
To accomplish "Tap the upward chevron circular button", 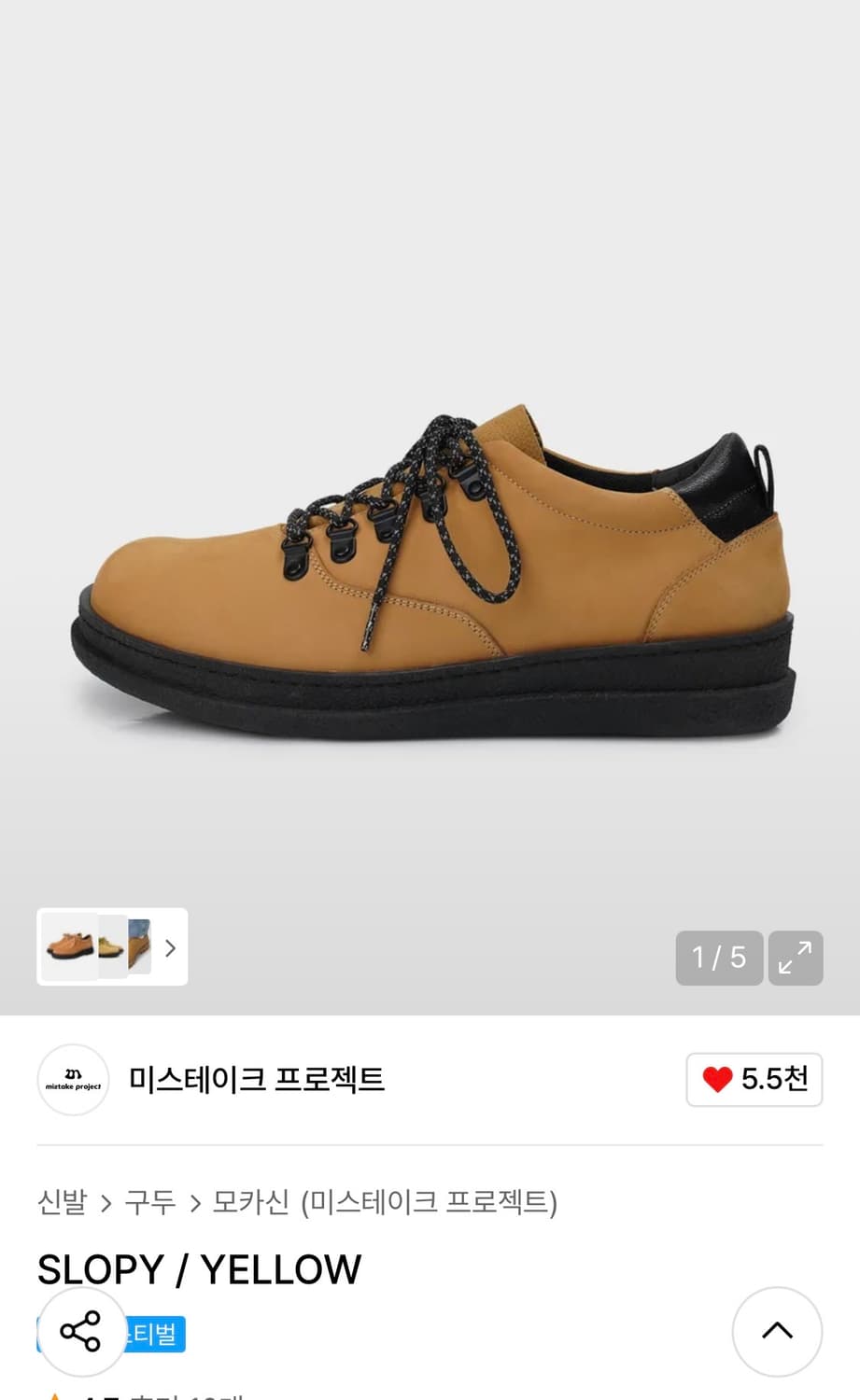I will [778, 1332].
